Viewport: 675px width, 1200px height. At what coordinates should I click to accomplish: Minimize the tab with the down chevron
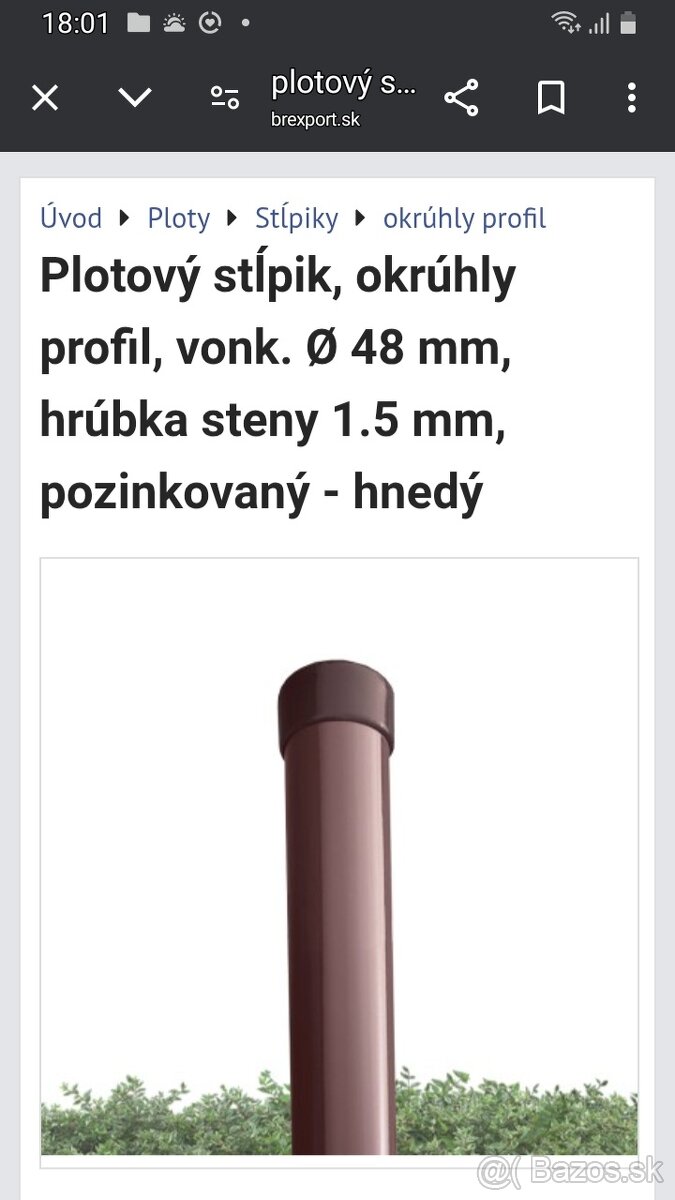point(135,98)
